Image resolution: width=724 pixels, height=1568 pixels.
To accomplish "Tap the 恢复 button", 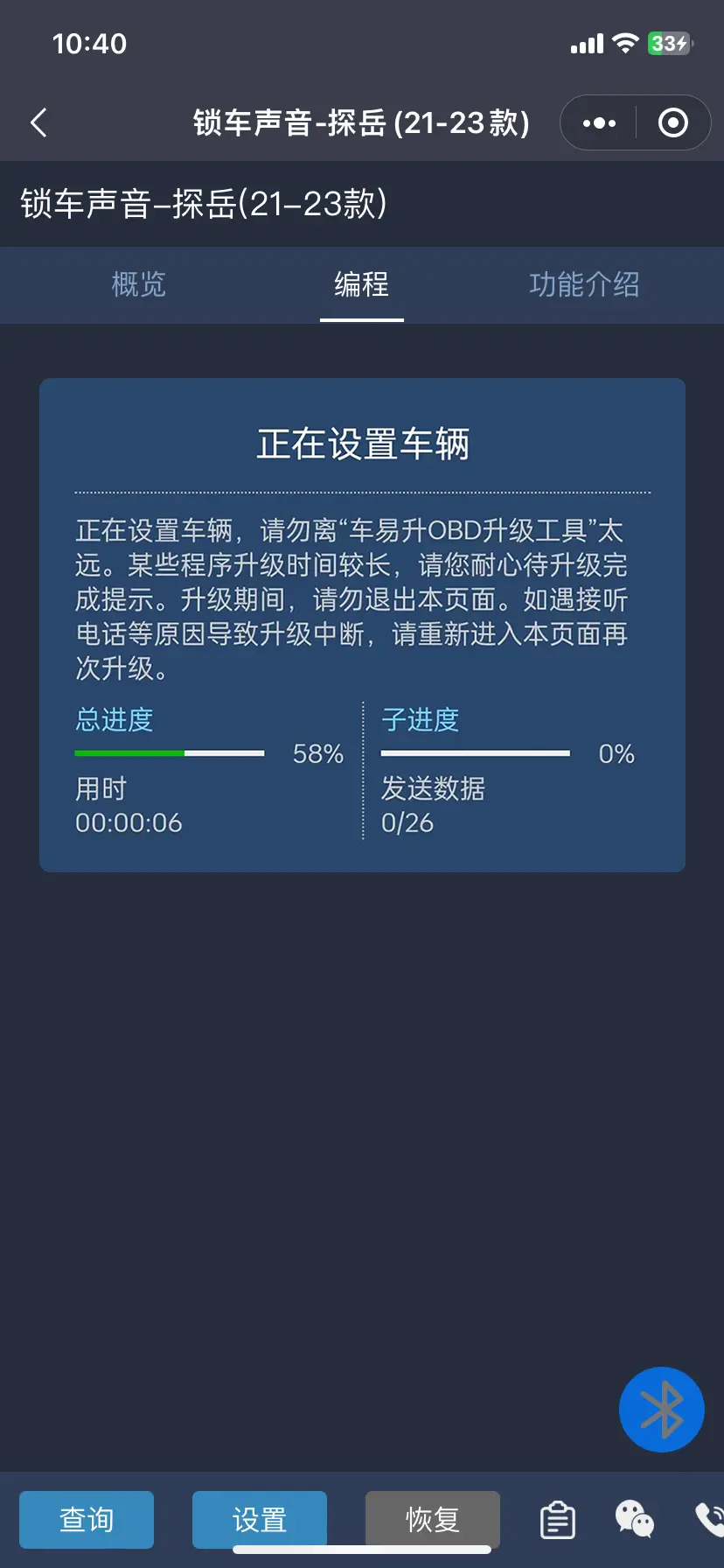I will [433, 1520].
